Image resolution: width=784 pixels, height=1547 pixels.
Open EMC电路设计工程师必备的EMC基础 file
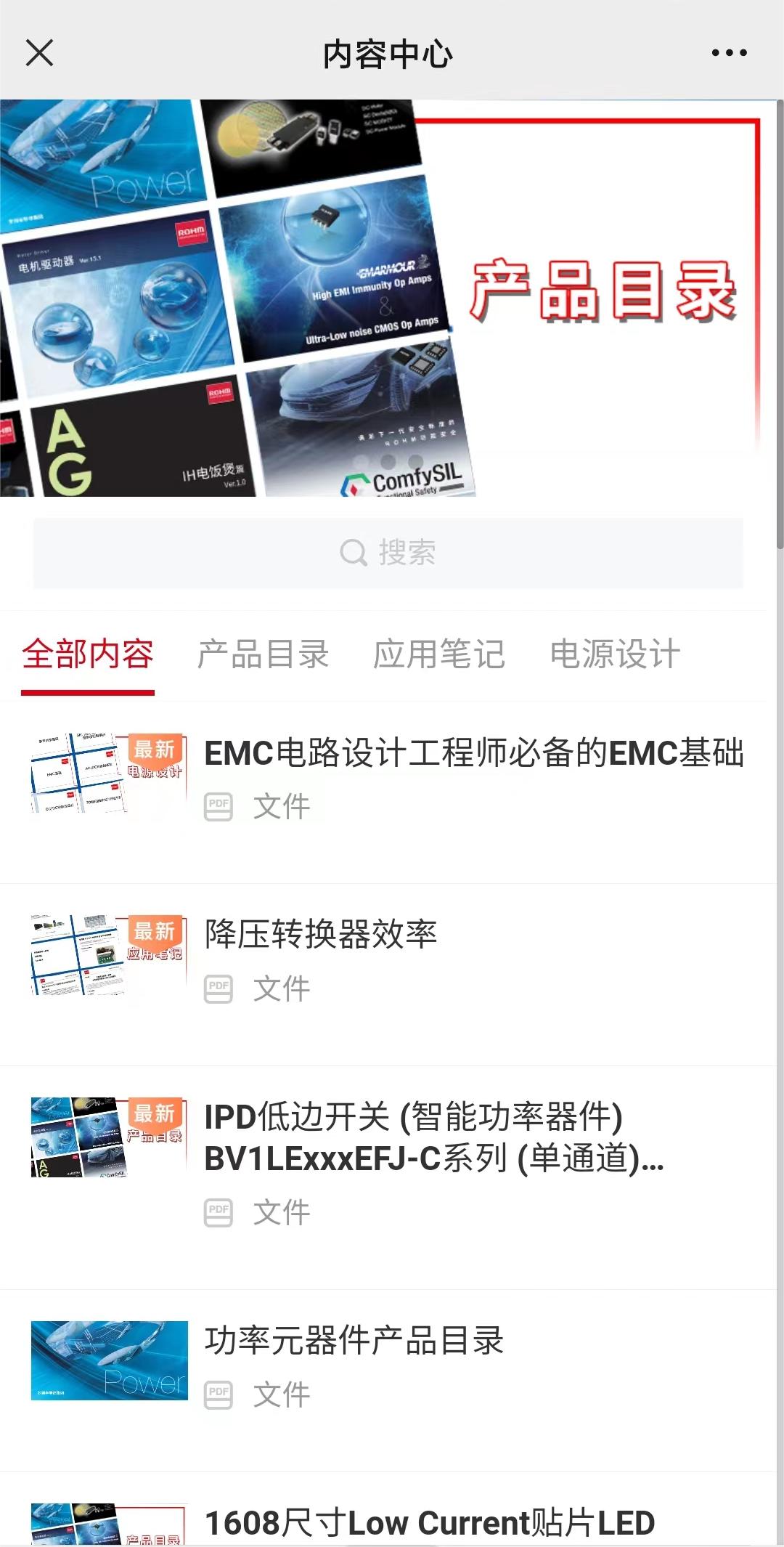point(473,753)
